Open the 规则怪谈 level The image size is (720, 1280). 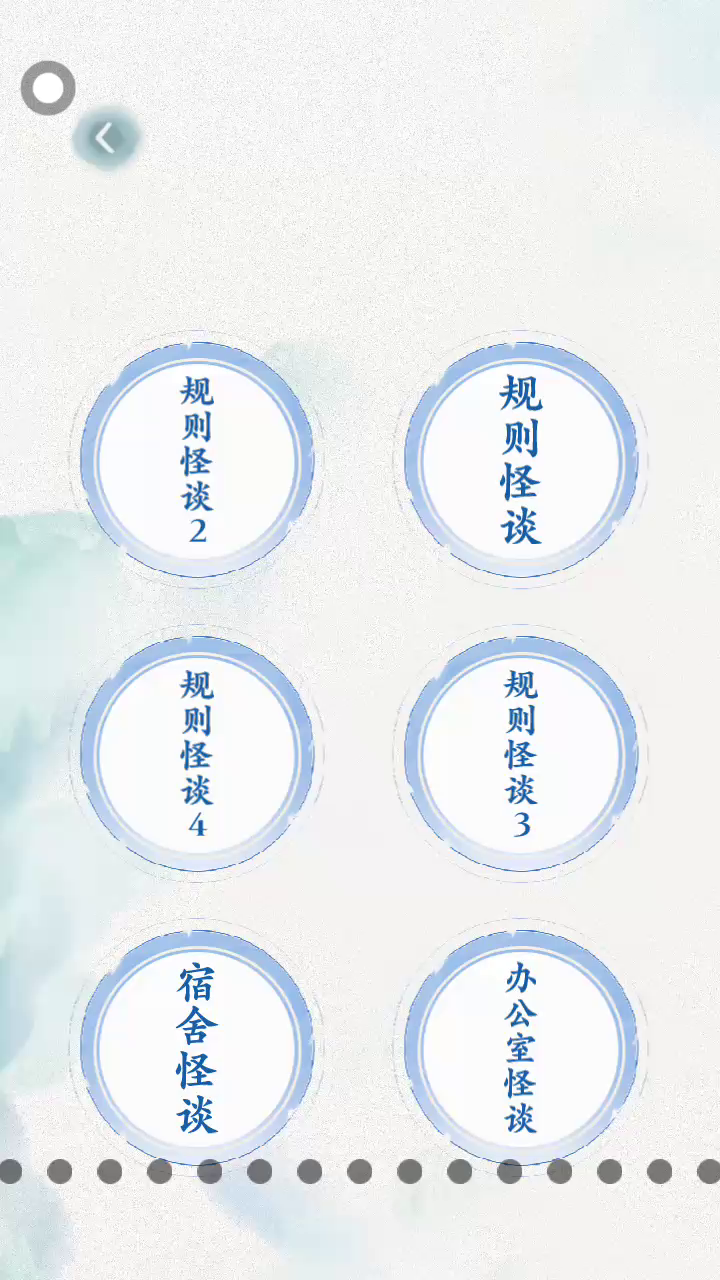(520, 460)
